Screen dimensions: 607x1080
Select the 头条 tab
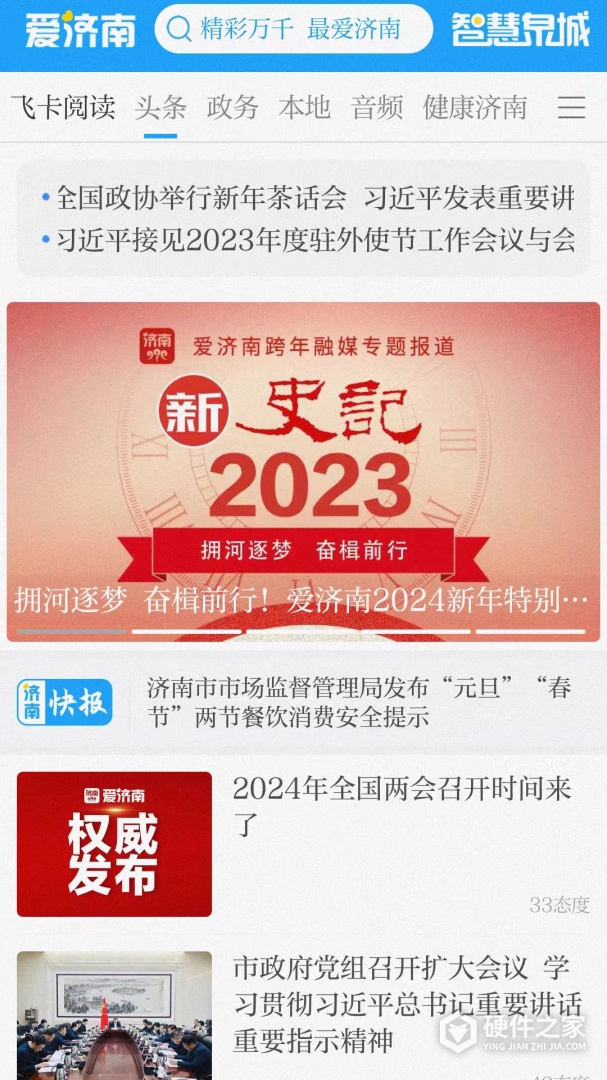pyautogui.click(x=160, y=107)
